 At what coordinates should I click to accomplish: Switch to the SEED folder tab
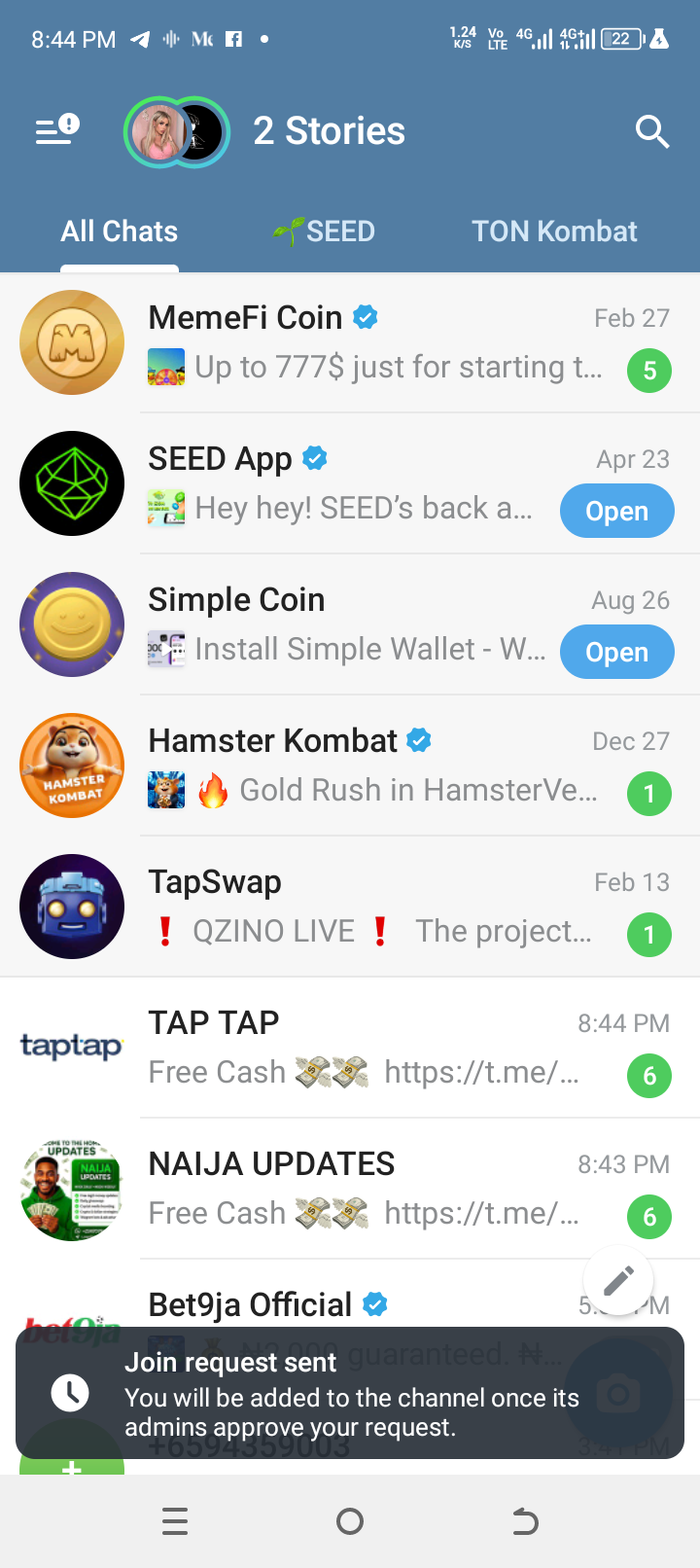click(324, 232)
